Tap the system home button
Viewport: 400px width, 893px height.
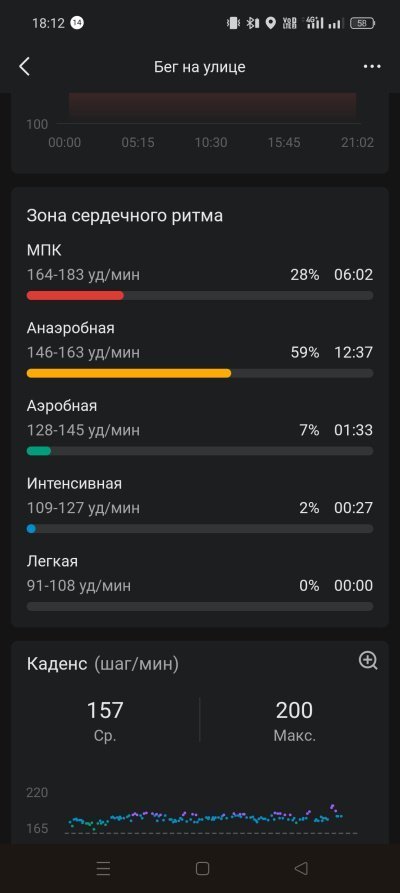(202, 868)
